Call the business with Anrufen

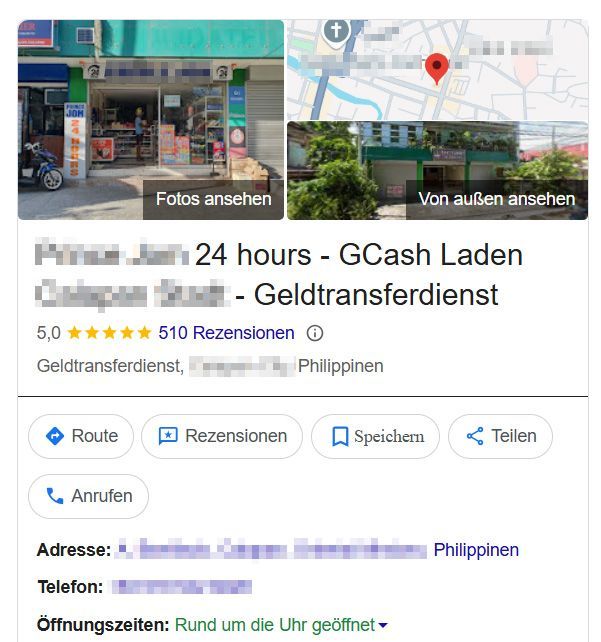tap(88, 496)
